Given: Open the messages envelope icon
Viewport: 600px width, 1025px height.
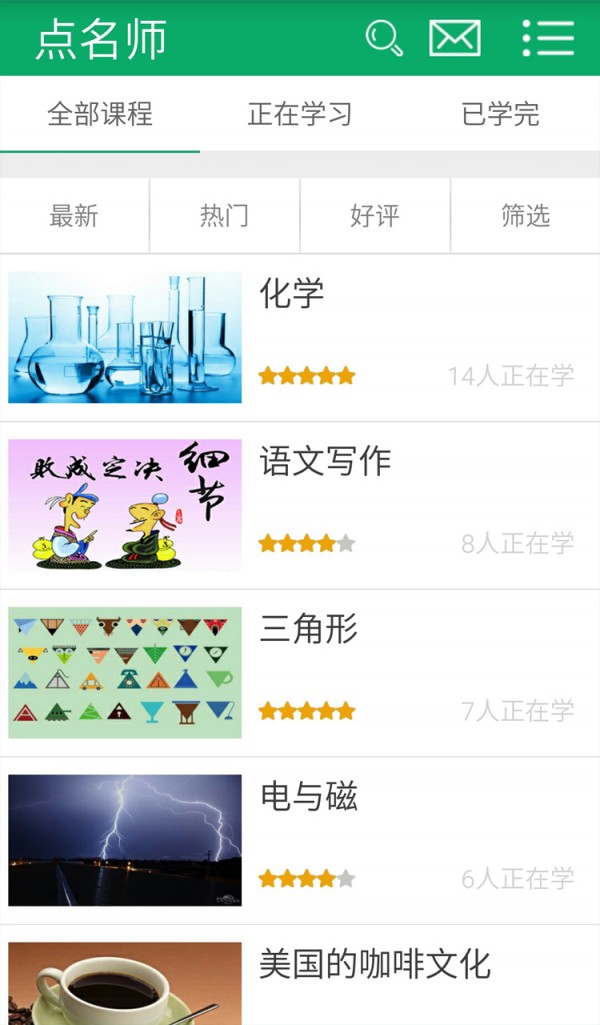Looking at the screenshot, I should 455,38.
